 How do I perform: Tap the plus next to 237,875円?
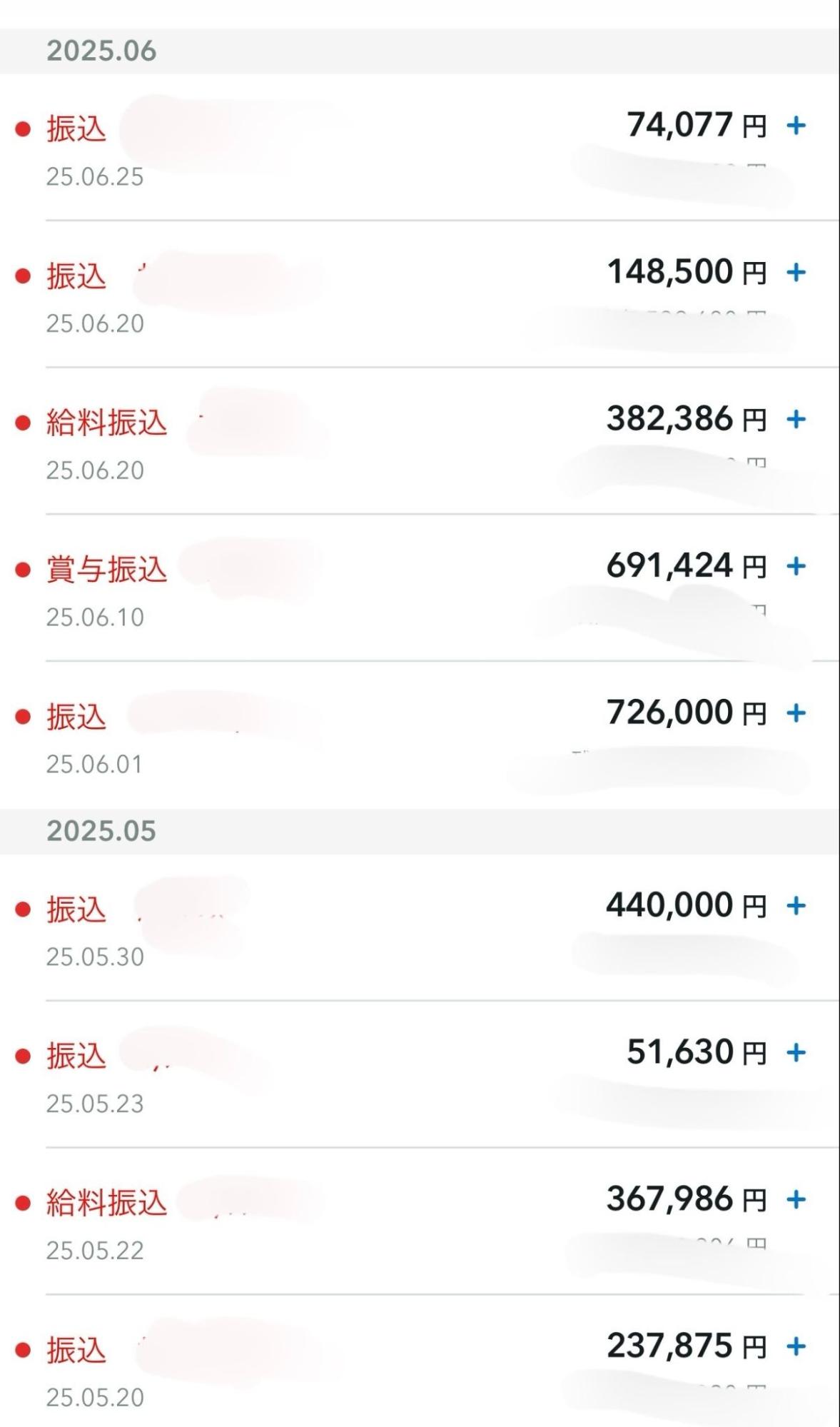pyautogui.click(x=796, y=1346)
